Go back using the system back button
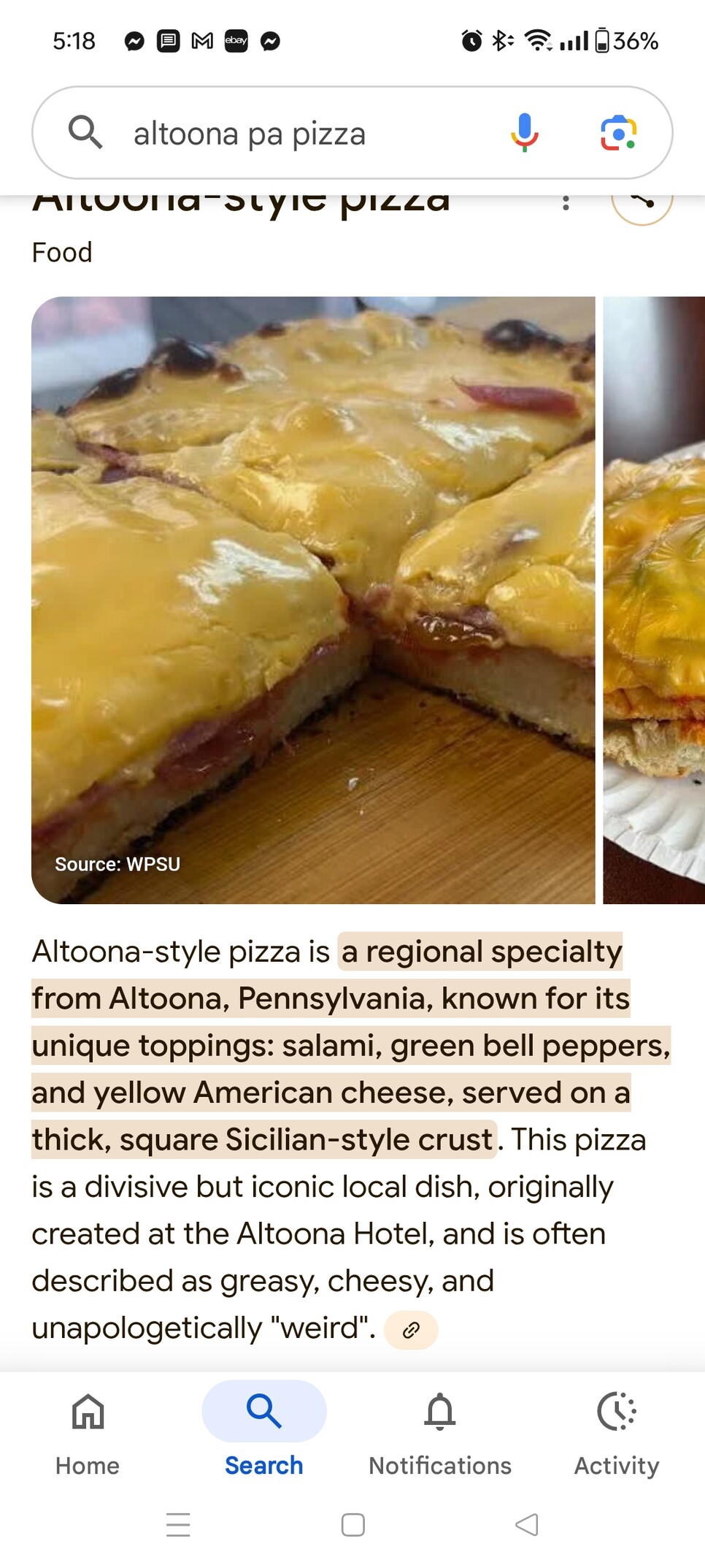The height and width of the screenshot is (1568, 705). pyautogui.click(x=527, y=1525)
